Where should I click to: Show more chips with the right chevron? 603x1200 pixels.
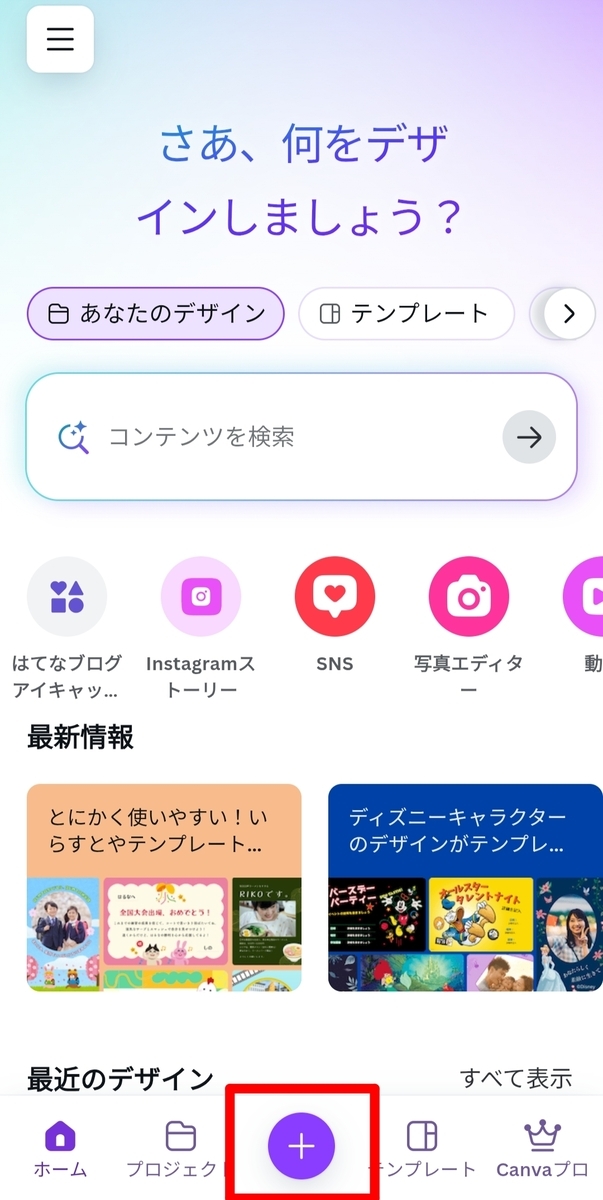click(569, 314)
